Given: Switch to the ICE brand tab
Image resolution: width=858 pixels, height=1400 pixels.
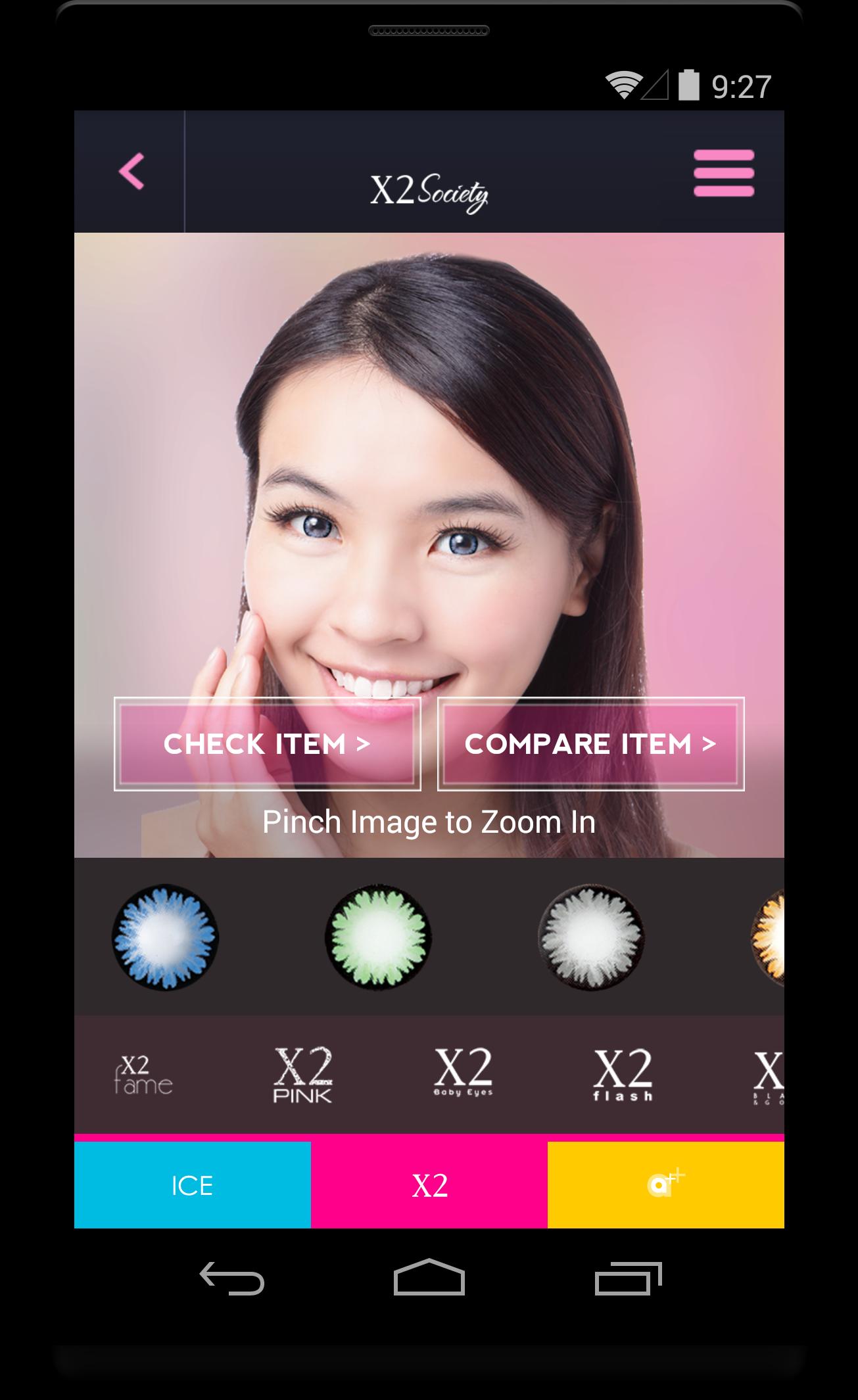Looking at the screenshot, I should pos(192,1185).
